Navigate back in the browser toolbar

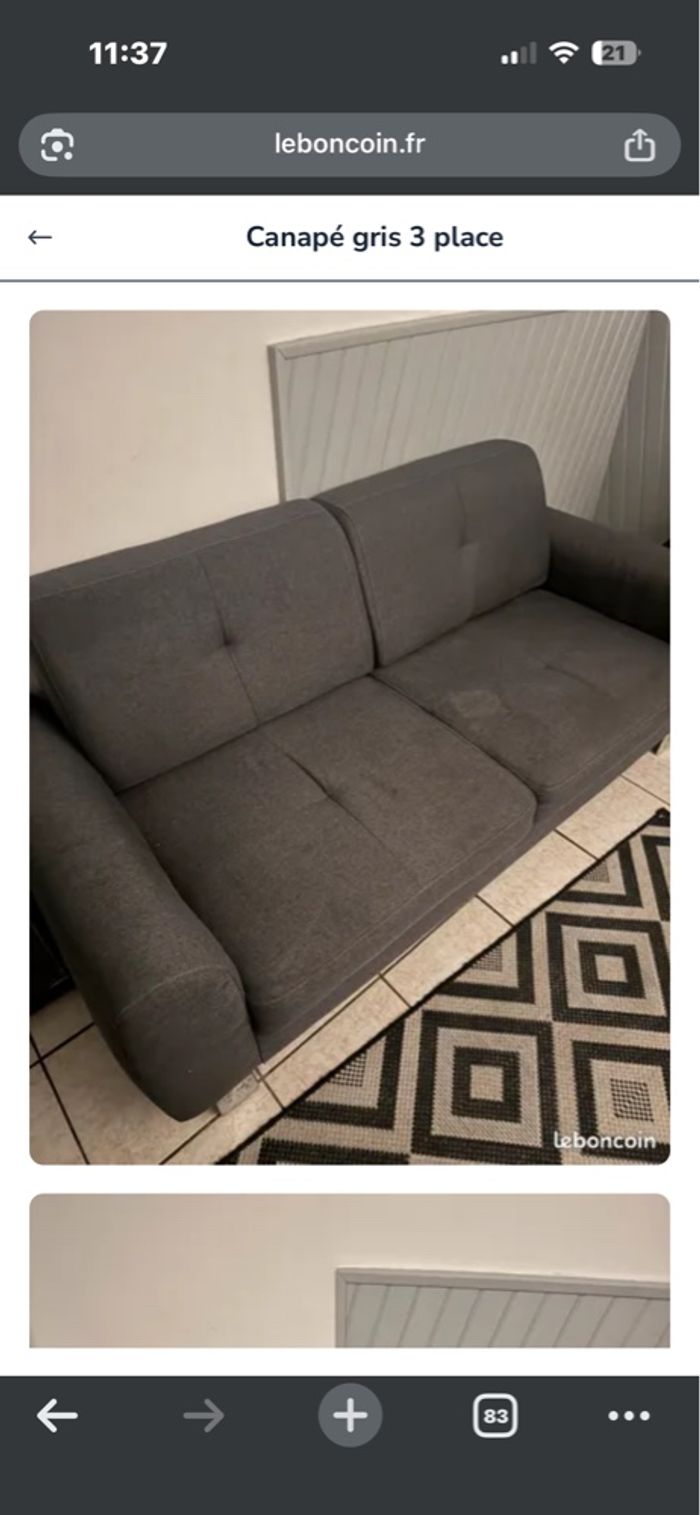tap(57, 1415)
